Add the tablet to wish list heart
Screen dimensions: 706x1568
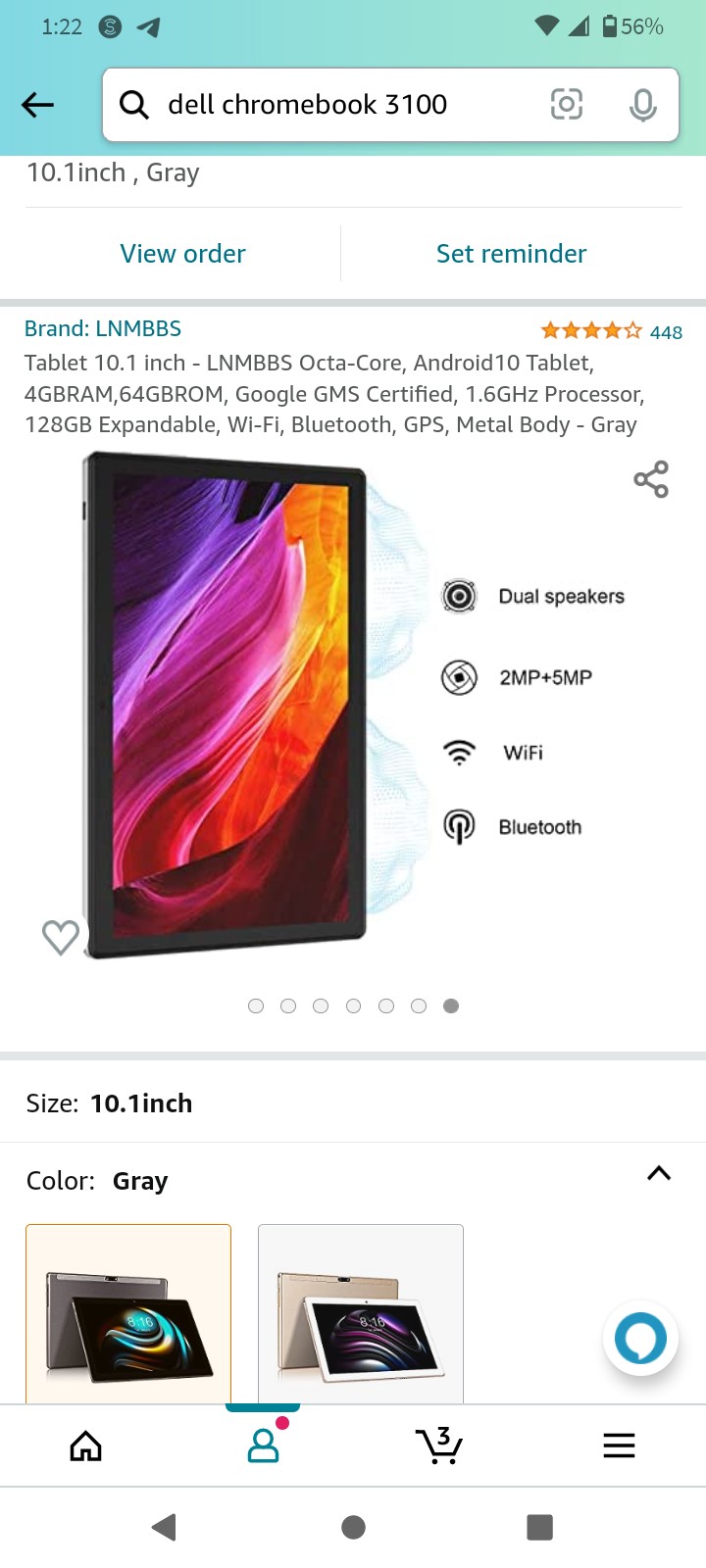[61, 937]
